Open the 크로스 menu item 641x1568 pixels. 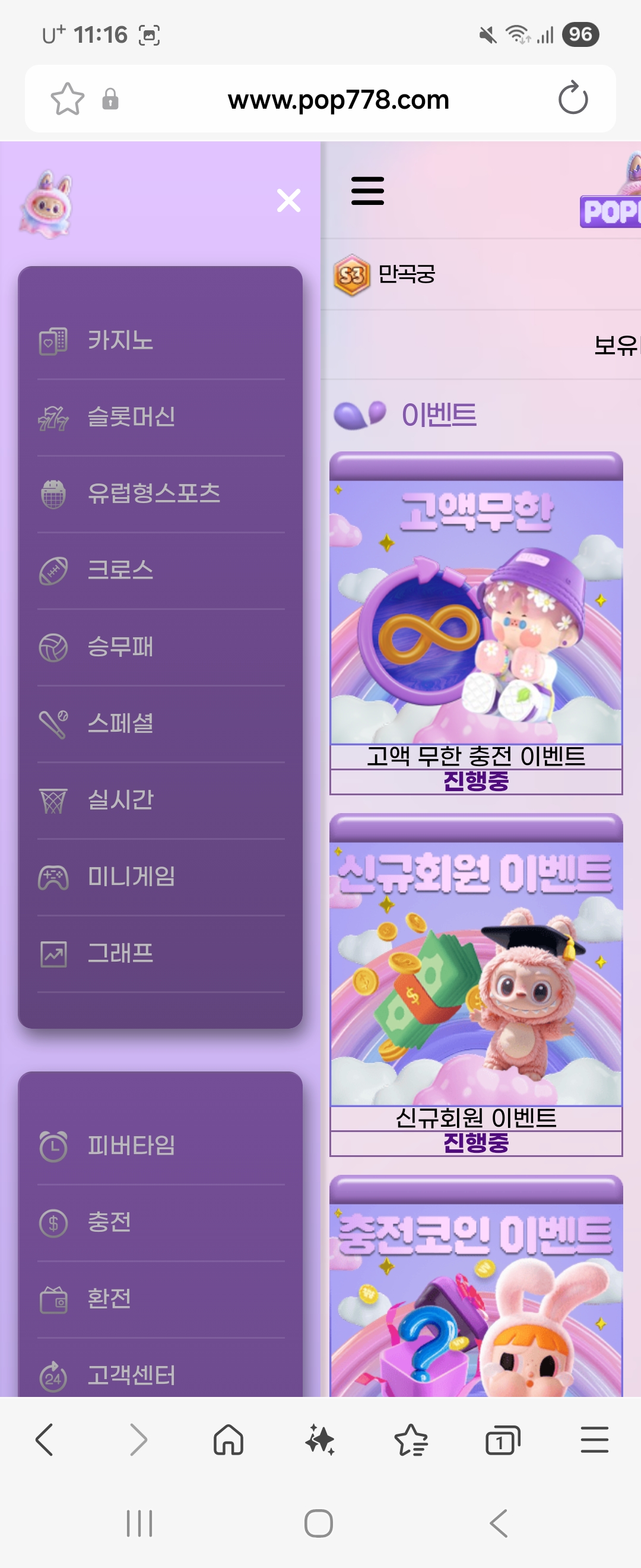point(120,570)
